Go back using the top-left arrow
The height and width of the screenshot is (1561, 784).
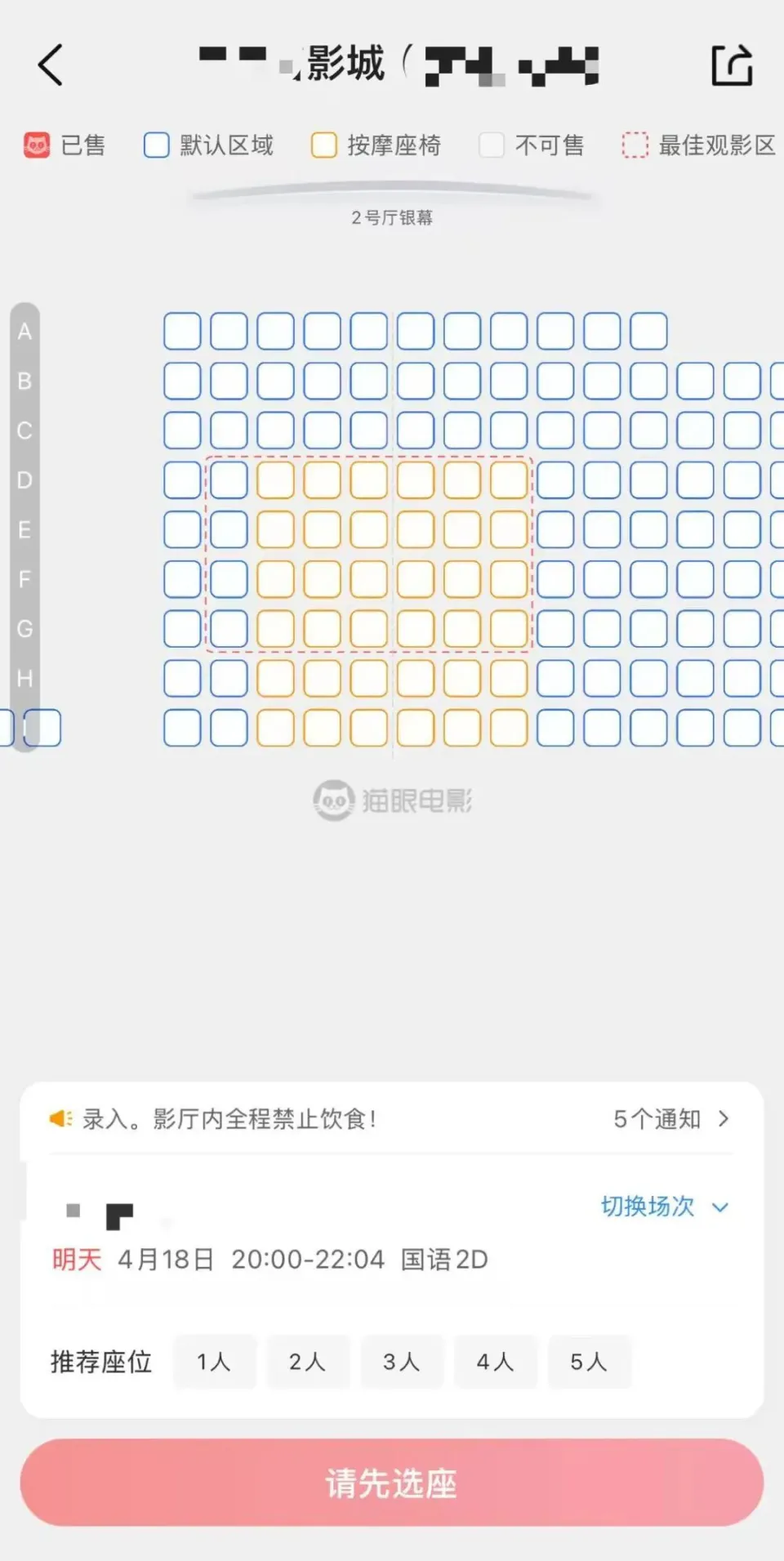pyautogui.click(x=51, y=65)
